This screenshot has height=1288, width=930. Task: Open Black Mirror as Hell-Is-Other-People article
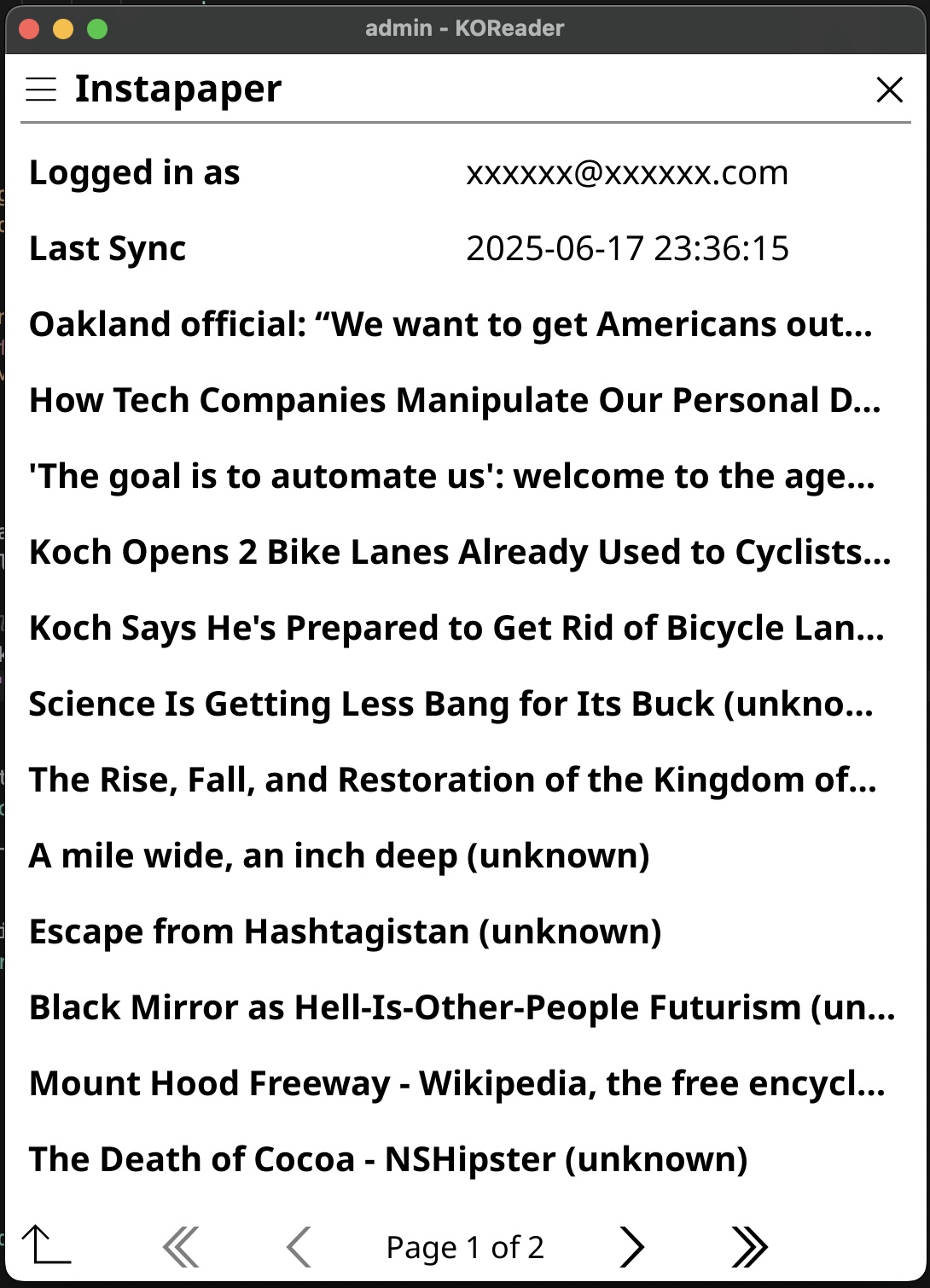pyautogui.click(x=461, y=1008)
